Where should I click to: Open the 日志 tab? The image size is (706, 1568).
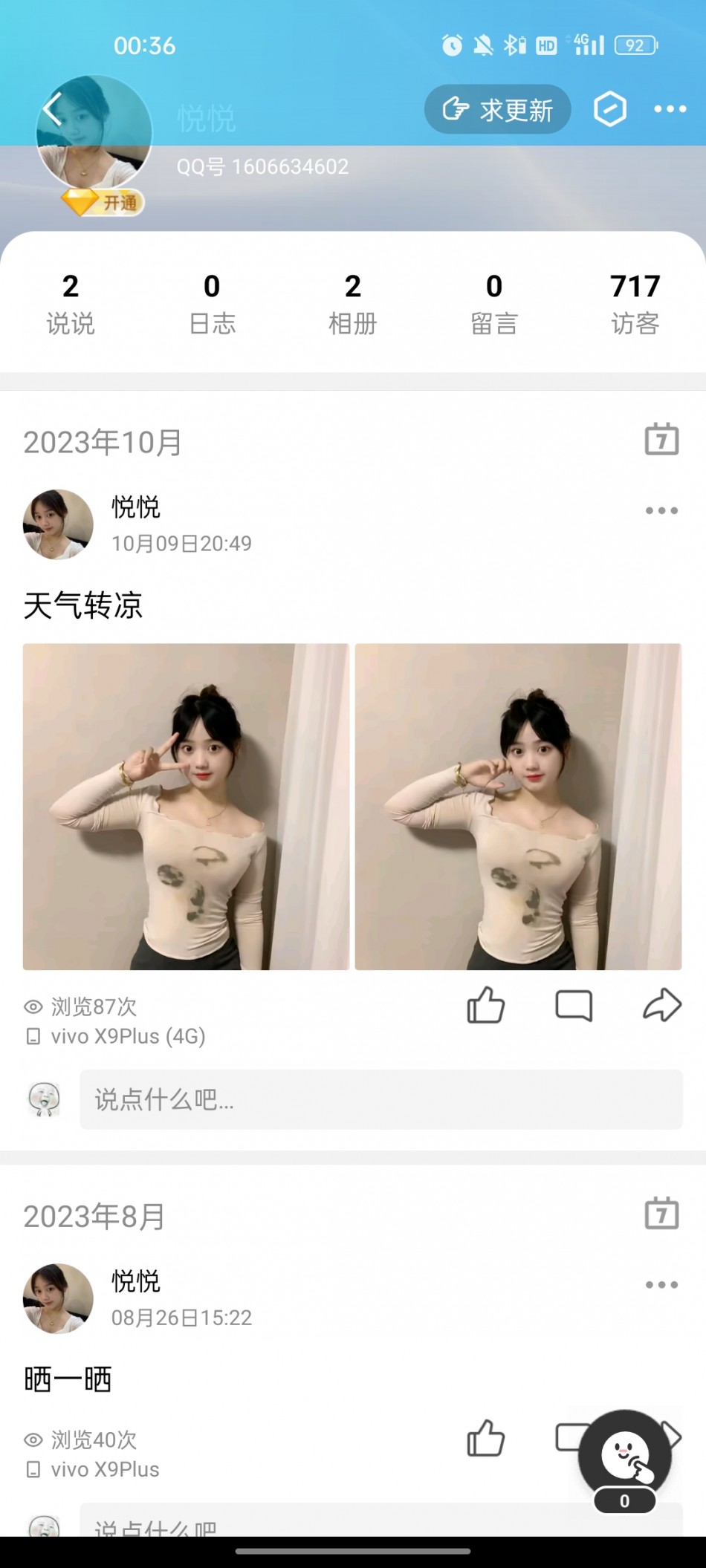click(x=212, y=303)
